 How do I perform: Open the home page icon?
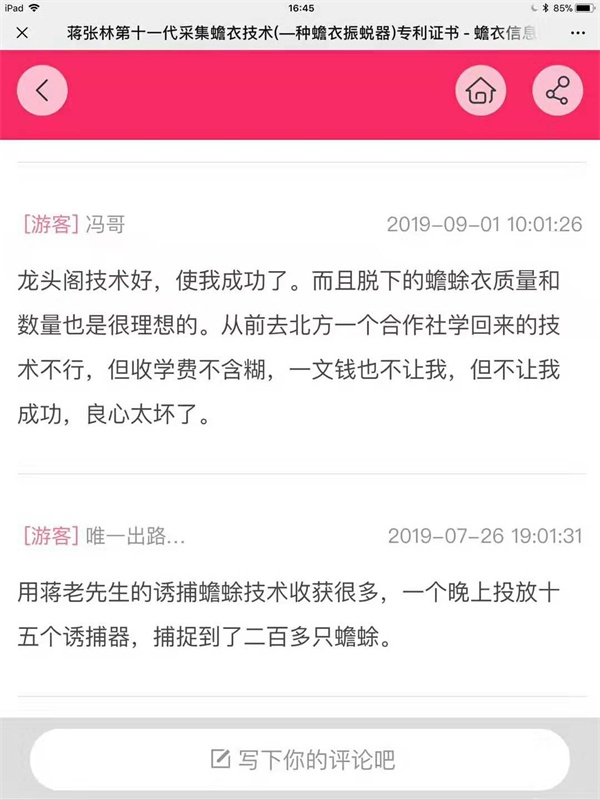481,92
